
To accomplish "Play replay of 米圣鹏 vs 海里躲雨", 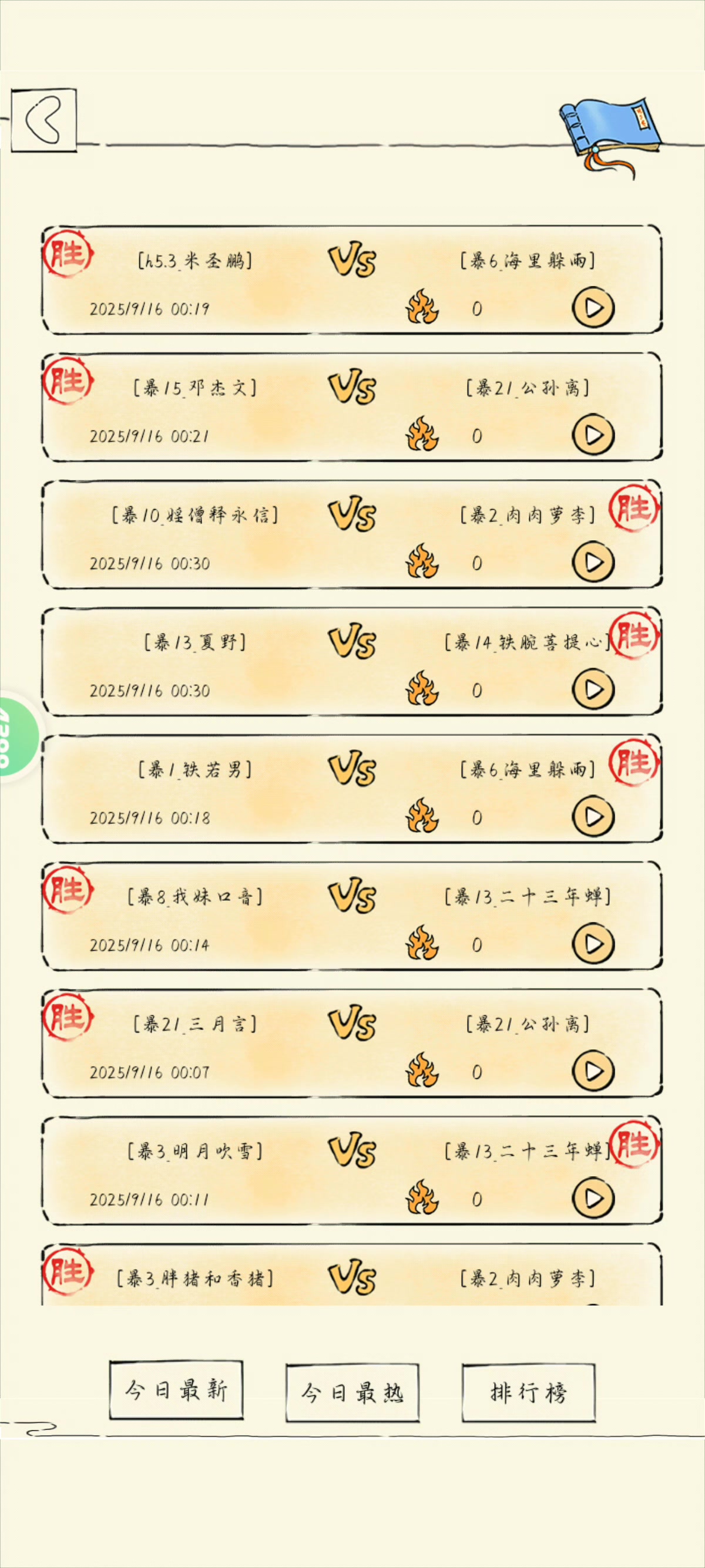I will click(x=593, y=308).
